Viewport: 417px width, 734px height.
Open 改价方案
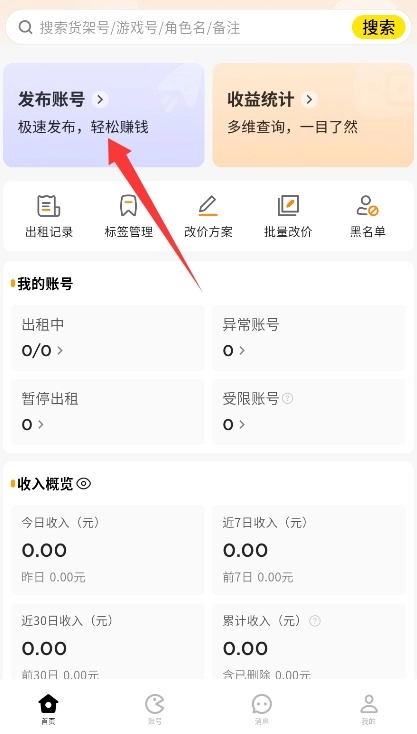tap(208, 216)
